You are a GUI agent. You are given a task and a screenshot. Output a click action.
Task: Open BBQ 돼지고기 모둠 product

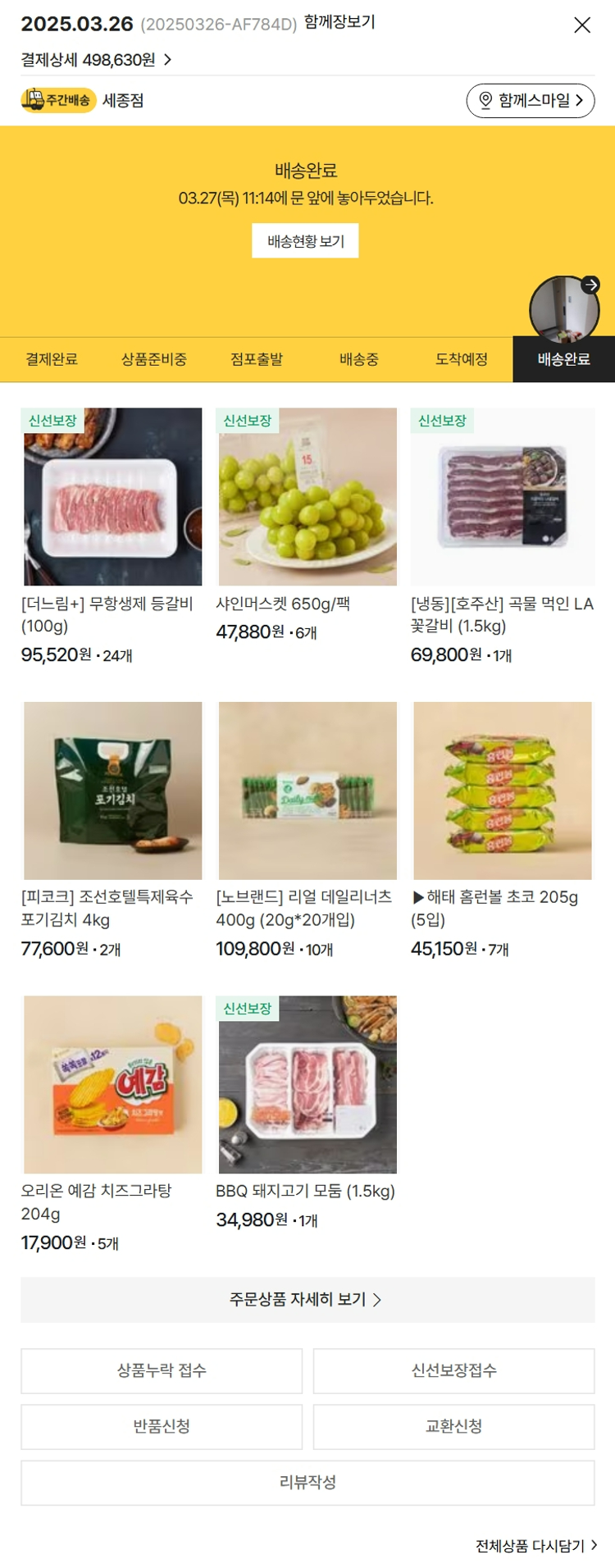[x=307, y=1084]
